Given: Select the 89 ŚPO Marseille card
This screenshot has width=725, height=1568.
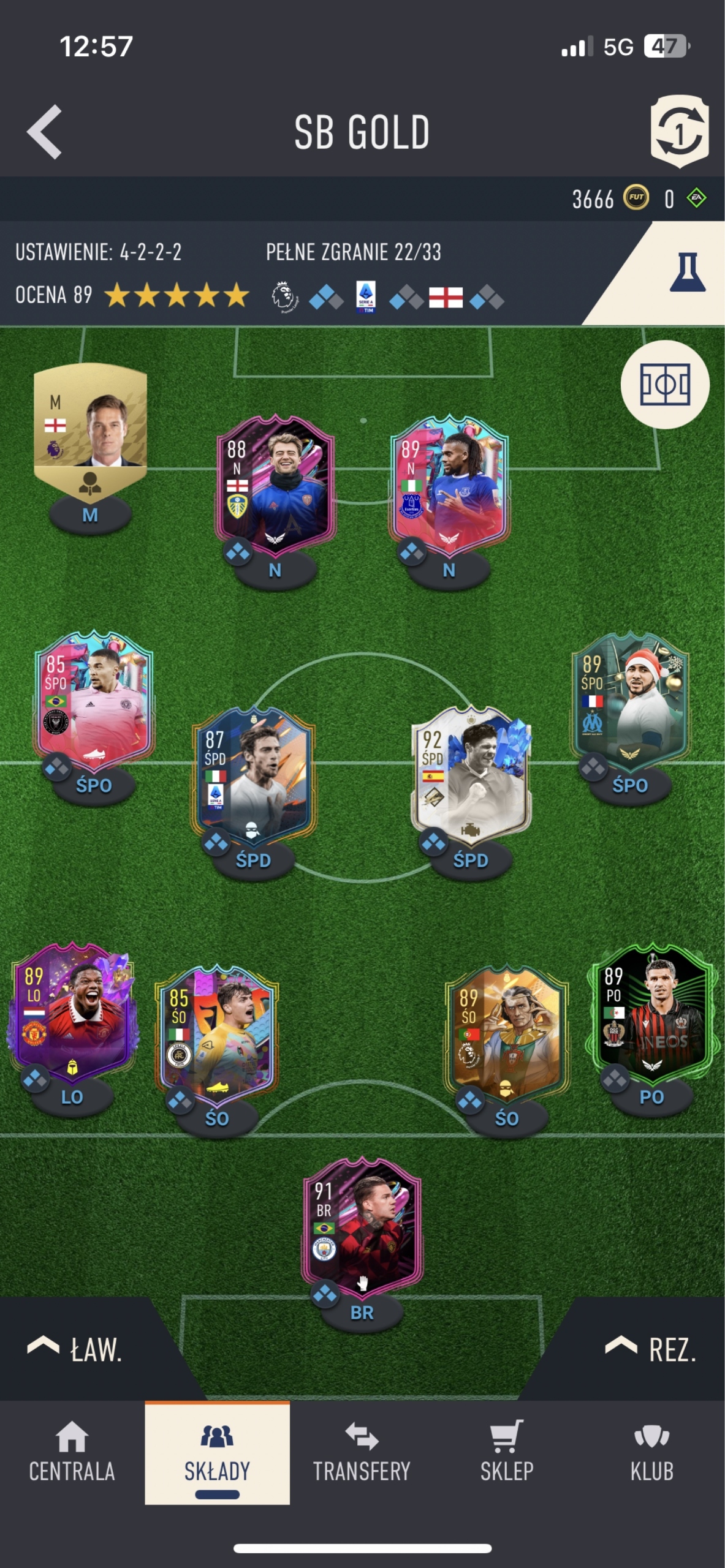Looking at the screenshot, I should click(x=630, y=698).
